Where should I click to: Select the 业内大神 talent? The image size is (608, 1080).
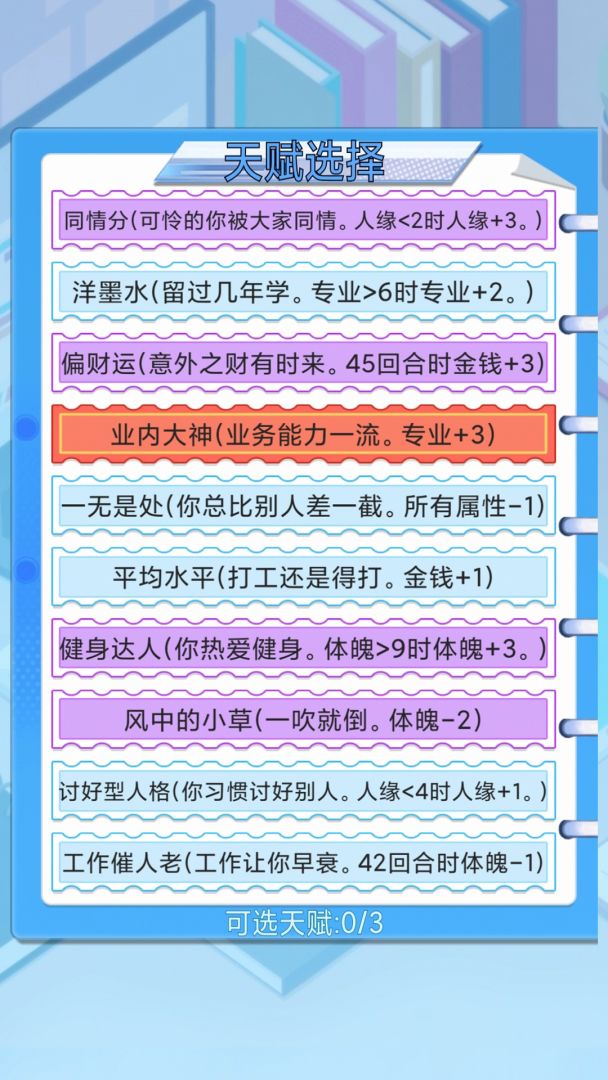tap(303, 434)
